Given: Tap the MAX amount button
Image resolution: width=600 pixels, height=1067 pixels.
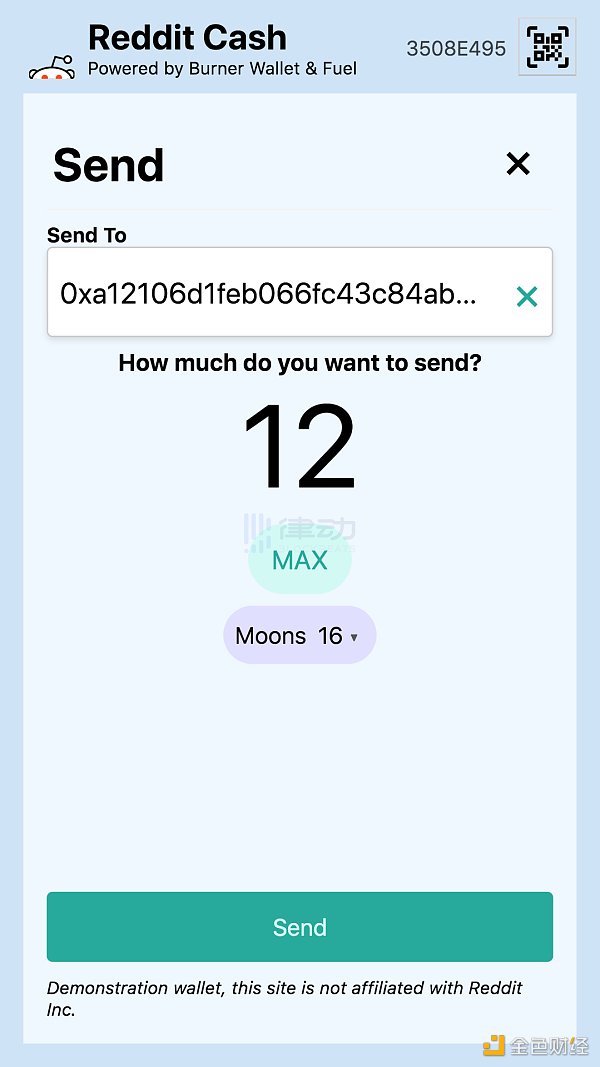Looking at the screenshot, I should pyautogui.click(x=300, y=561).
